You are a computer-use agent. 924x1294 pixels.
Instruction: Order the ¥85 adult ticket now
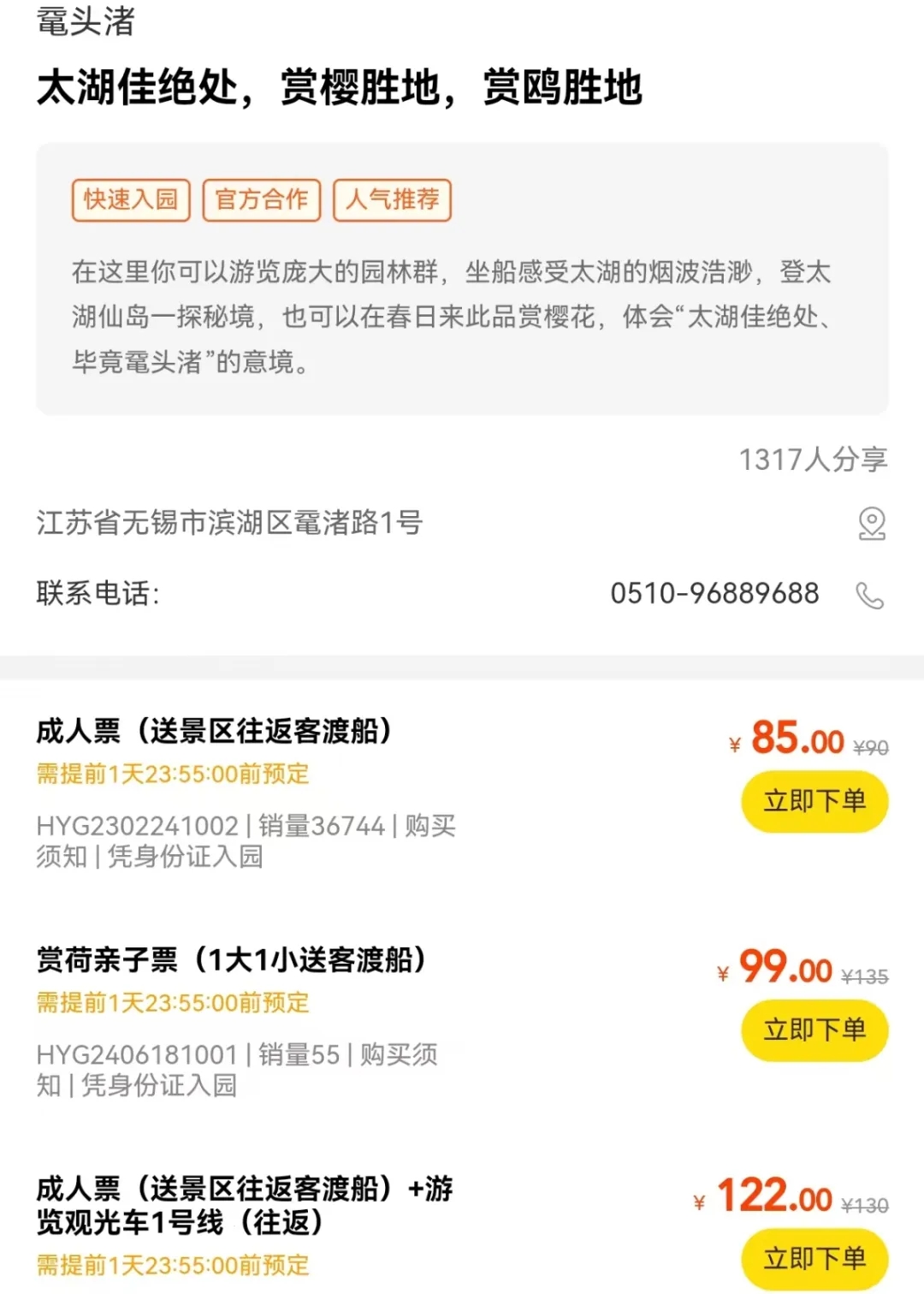pyautogui.click(x=814, y=802)
